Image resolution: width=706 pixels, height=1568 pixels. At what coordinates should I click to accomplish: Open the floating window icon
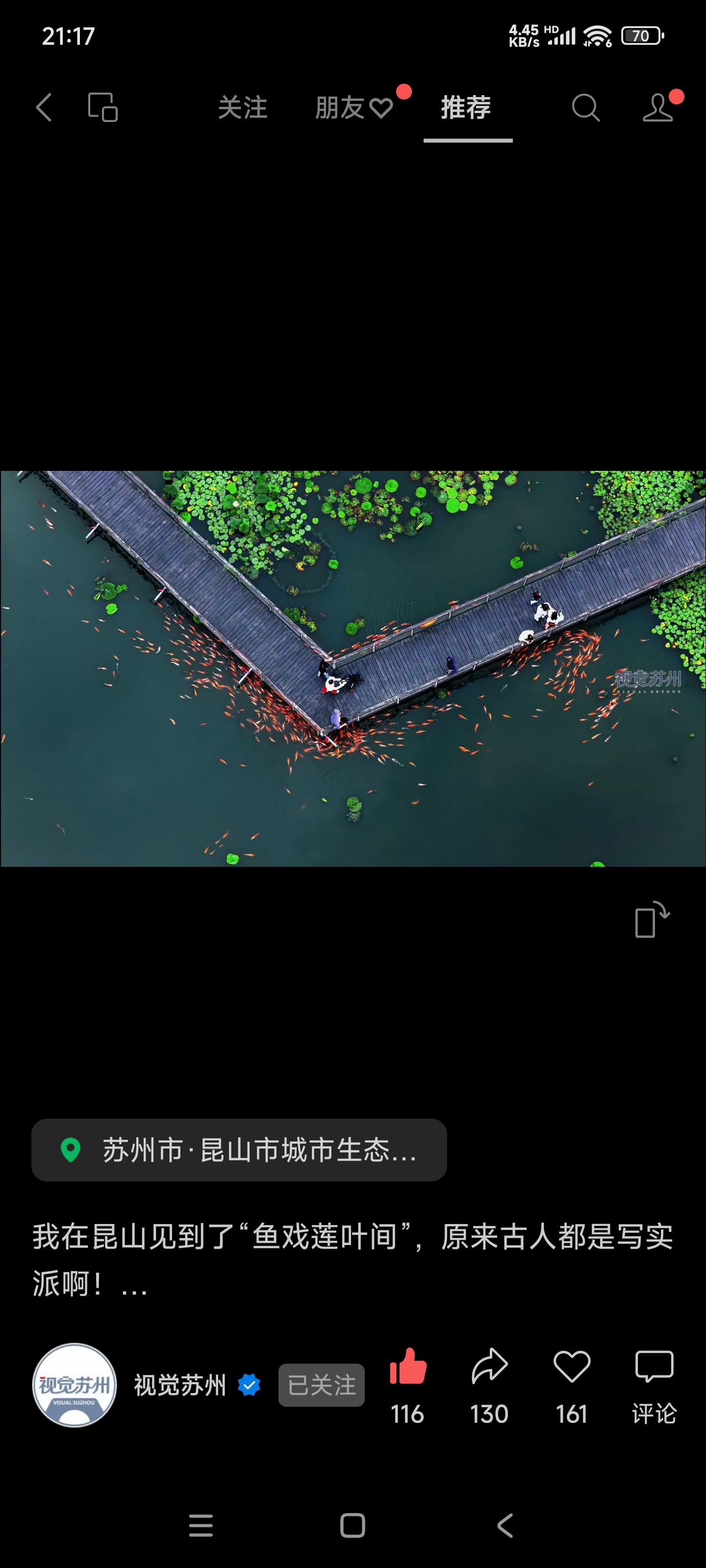[x=103, y=108]
